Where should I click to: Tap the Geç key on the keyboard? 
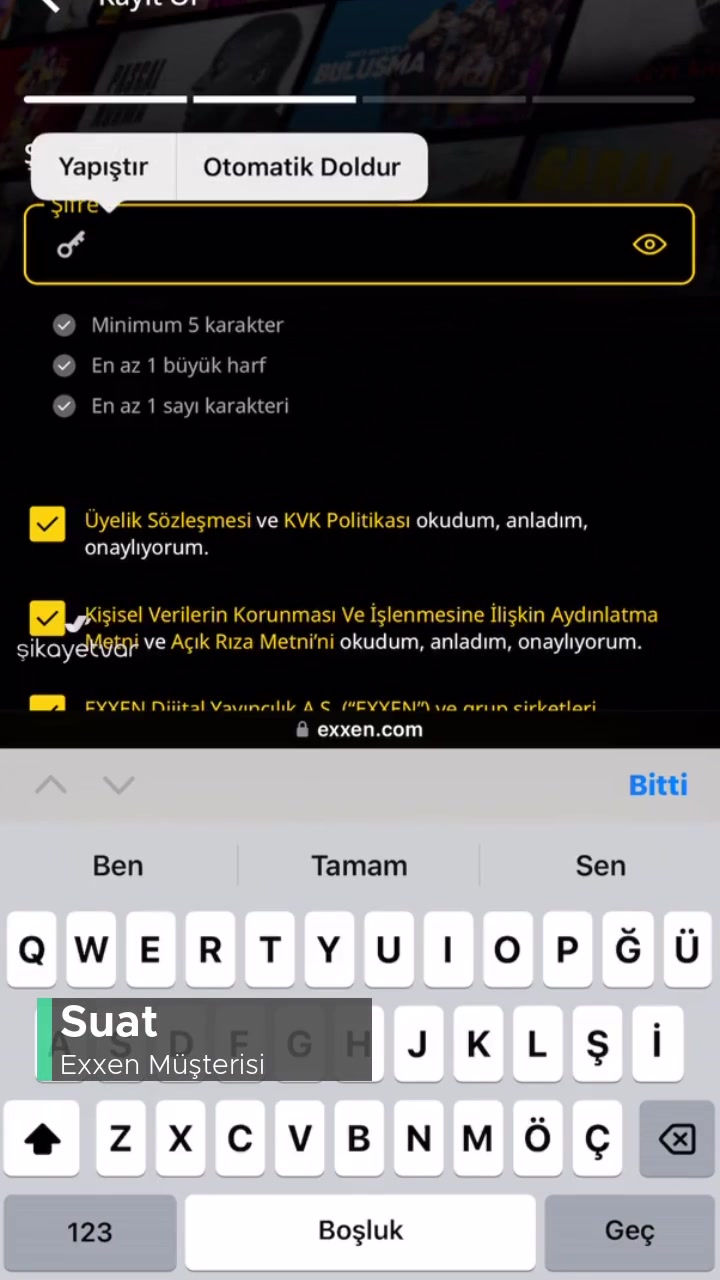coord(629,1230)
